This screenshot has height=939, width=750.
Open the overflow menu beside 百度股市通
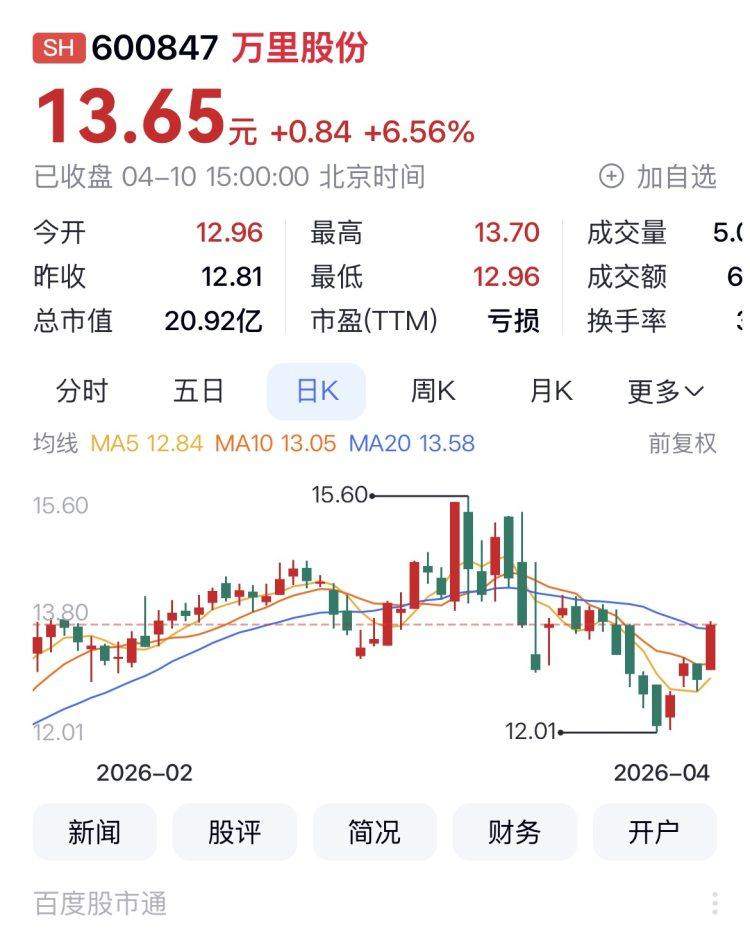pos(715,904)
